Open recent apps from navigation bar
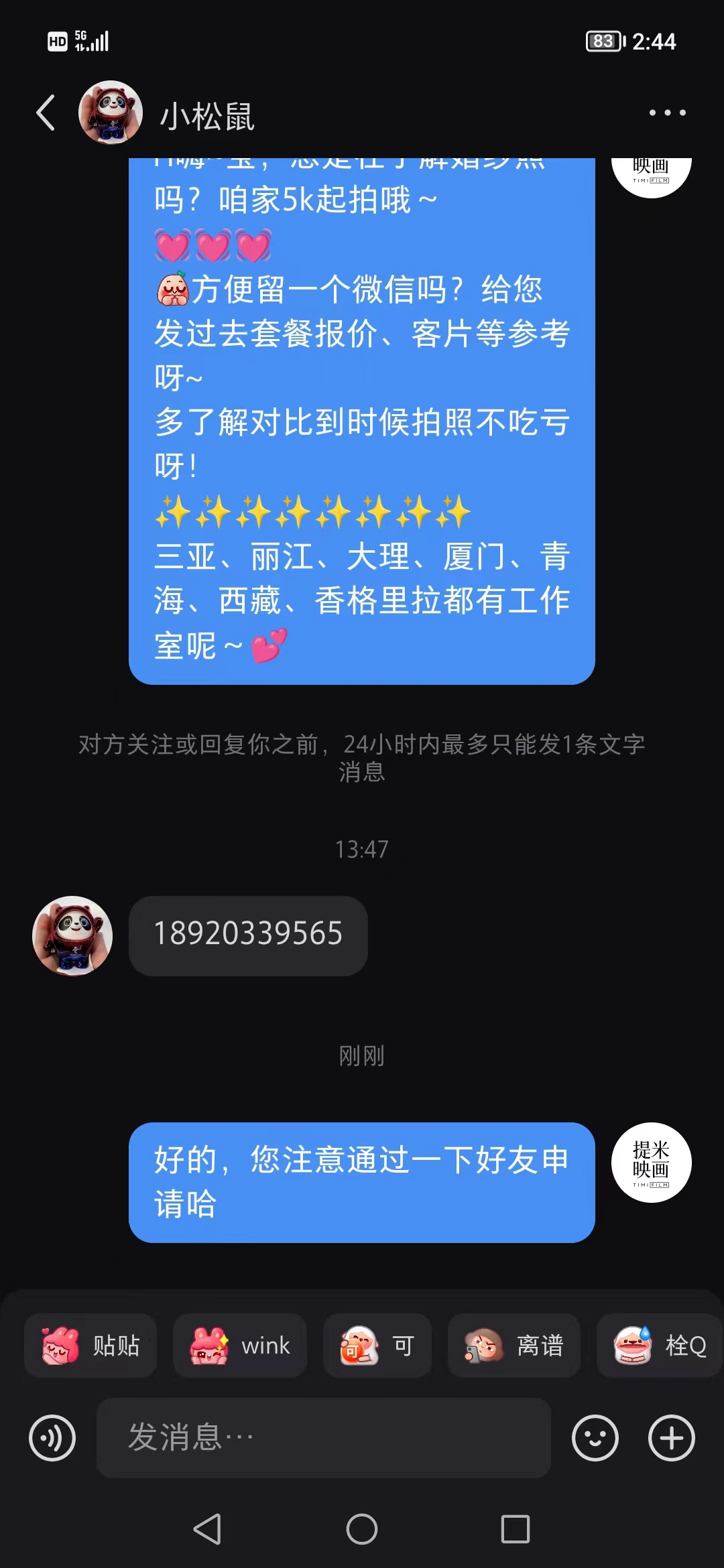724x1568 pixels. click(516, 1529)
